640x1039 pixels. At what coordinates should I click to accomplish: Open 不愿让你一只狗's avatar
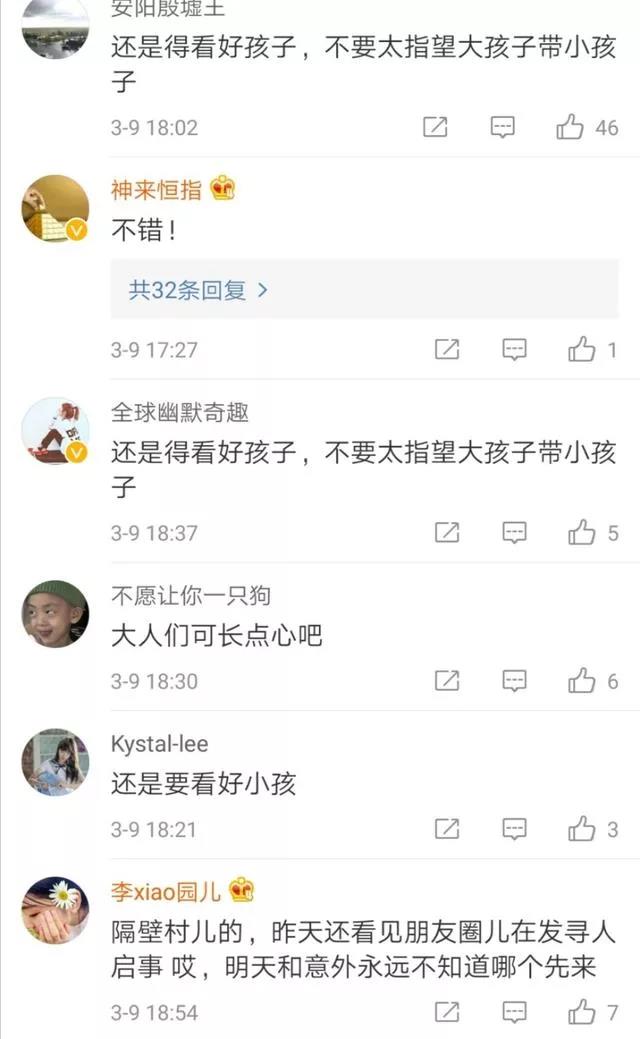pyautogui.click(x=55, y=614)
